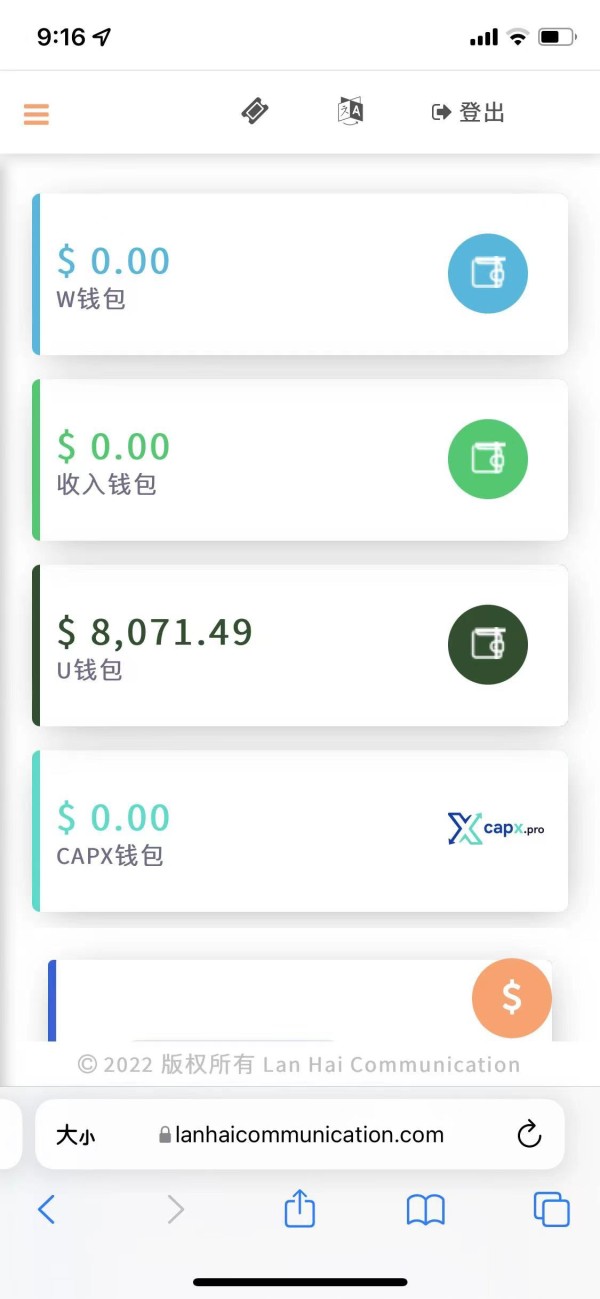The height and width of the screenshot is (1299, 600).
Task: Open the 收入钱包 wallet card
Action: click(x=300, y=460)
